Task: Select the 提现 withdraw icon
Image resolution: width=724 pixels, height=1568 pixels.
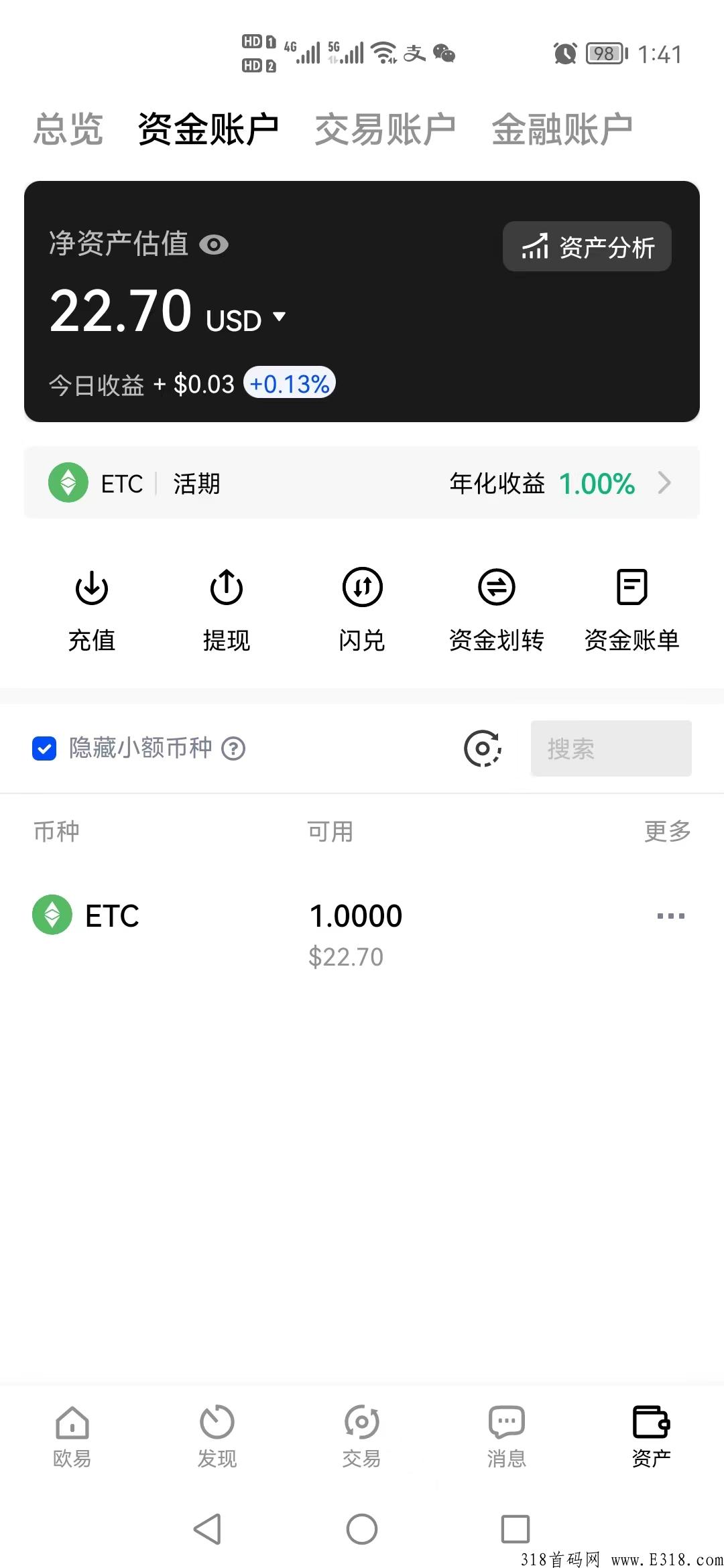Action: [x=227, y=587]
